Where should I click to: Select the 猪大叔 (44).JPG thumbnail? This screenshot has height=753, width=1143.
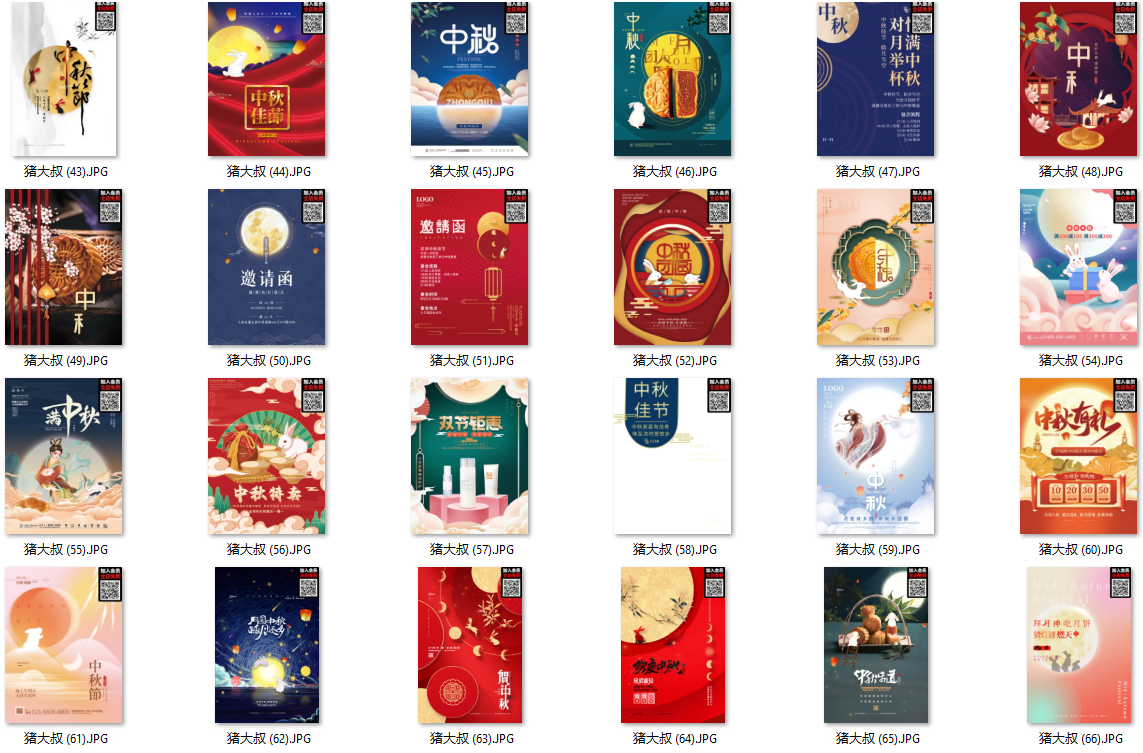point(267,79)
